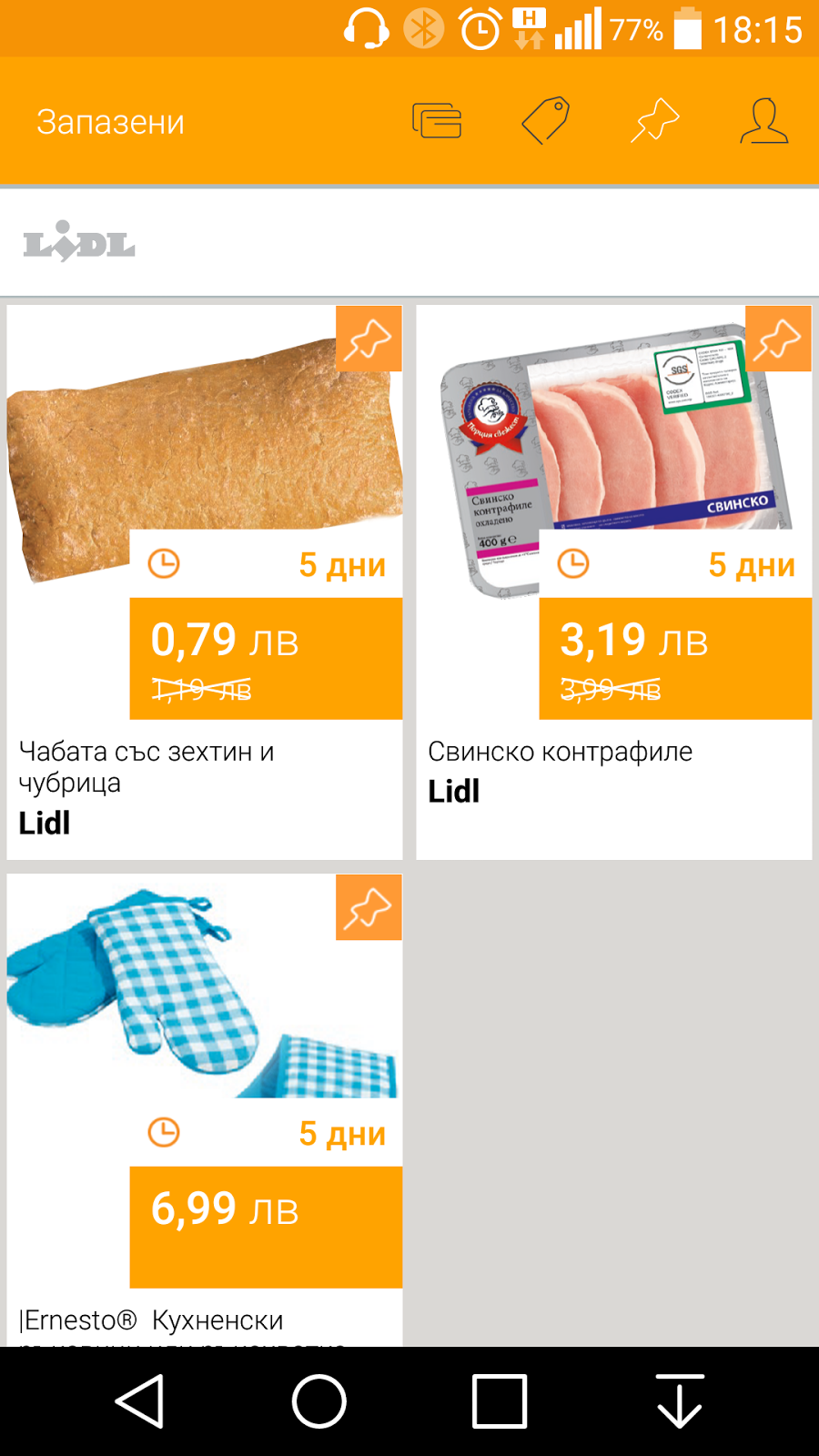The height and width of the screenshot is (1456, 819).
Task: Unpin the Ernesto kitchen gloves offer
Action: pyautogui.click(x=369, y=907)
